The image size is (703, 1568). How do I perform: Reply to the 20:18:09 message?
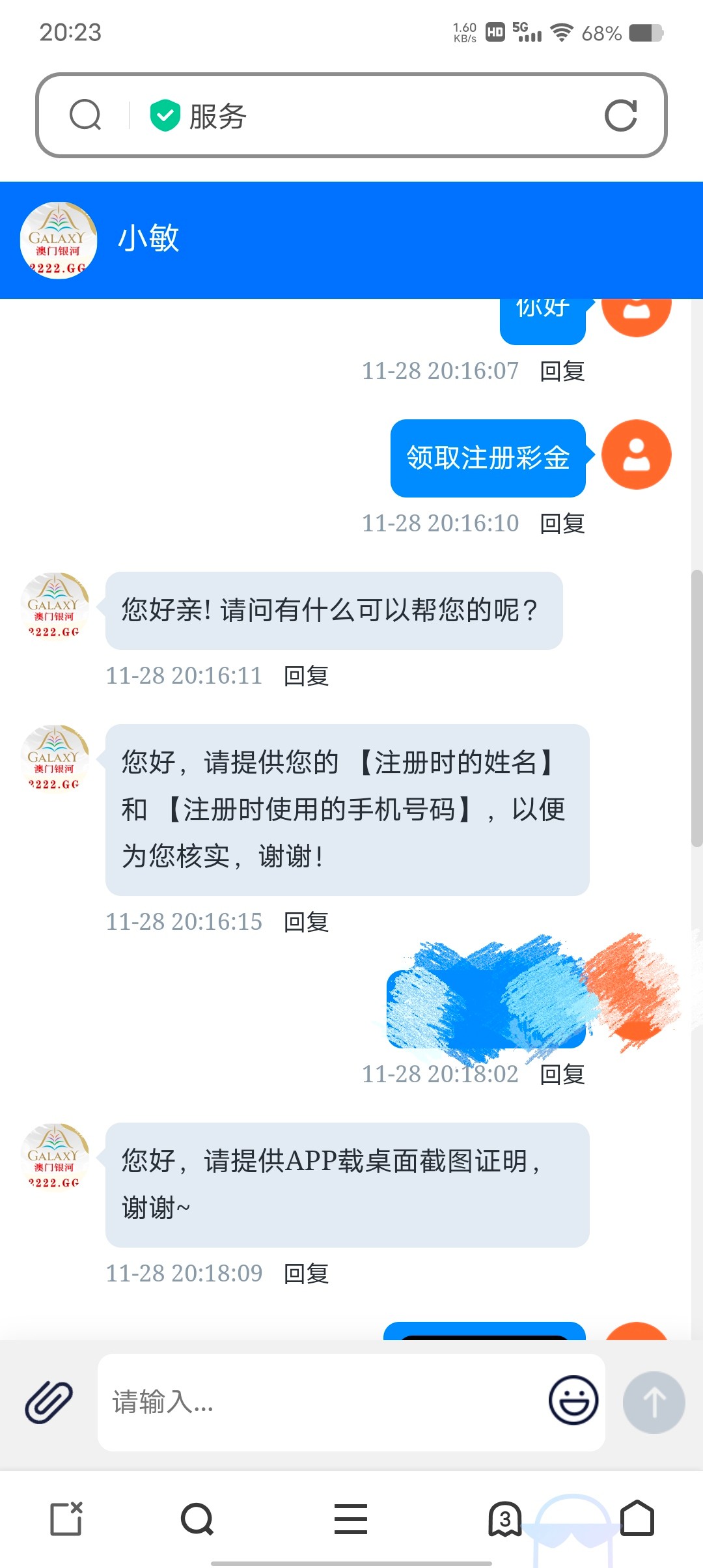coord(306,1274)
